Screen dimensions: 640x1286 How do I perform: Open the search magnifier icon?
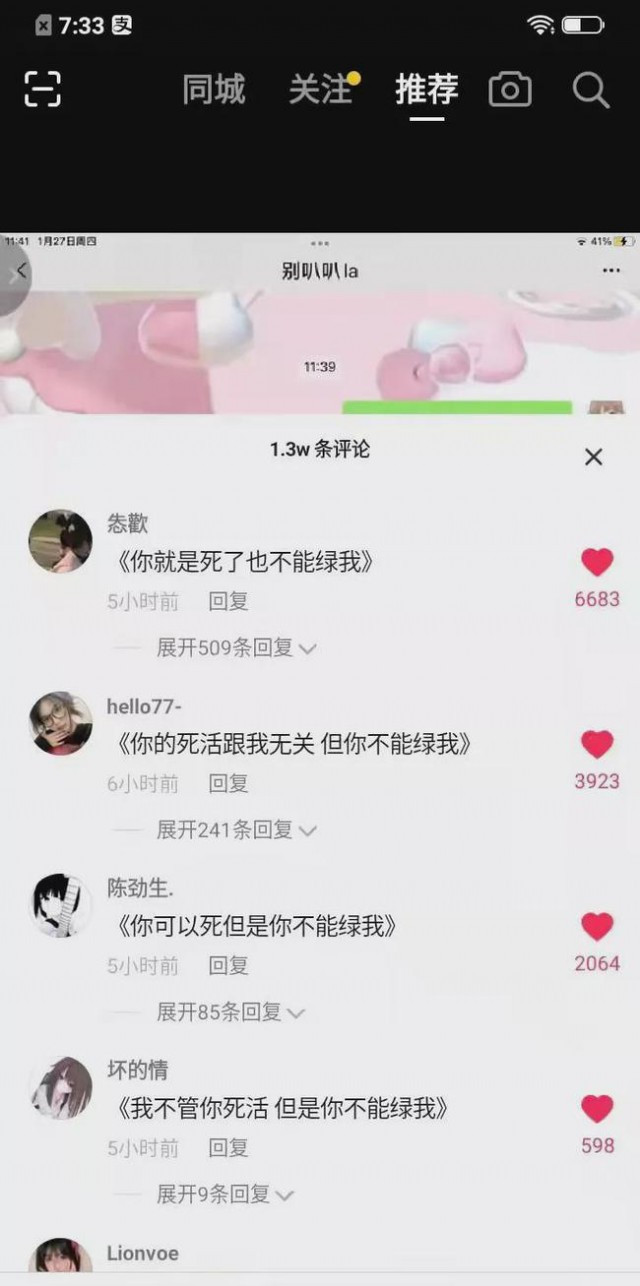590,91
